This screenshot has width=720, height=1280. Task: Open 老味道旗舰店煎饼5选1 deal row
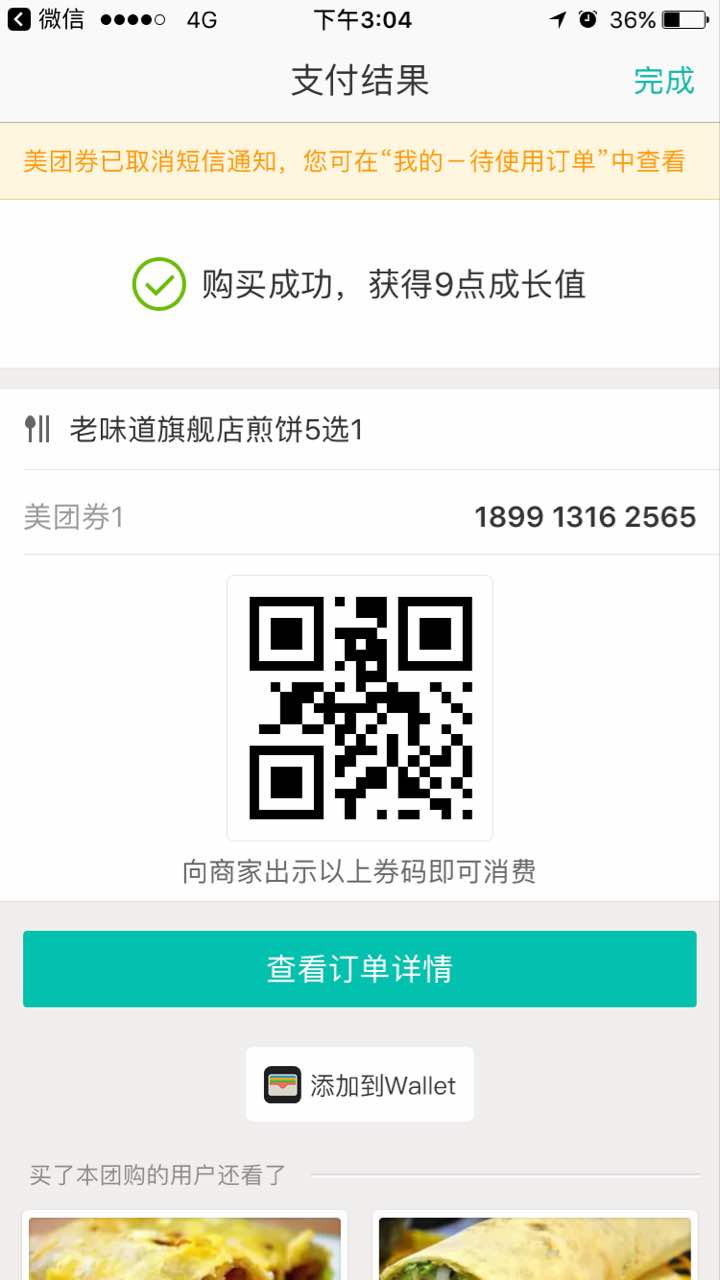click(360, 430)
